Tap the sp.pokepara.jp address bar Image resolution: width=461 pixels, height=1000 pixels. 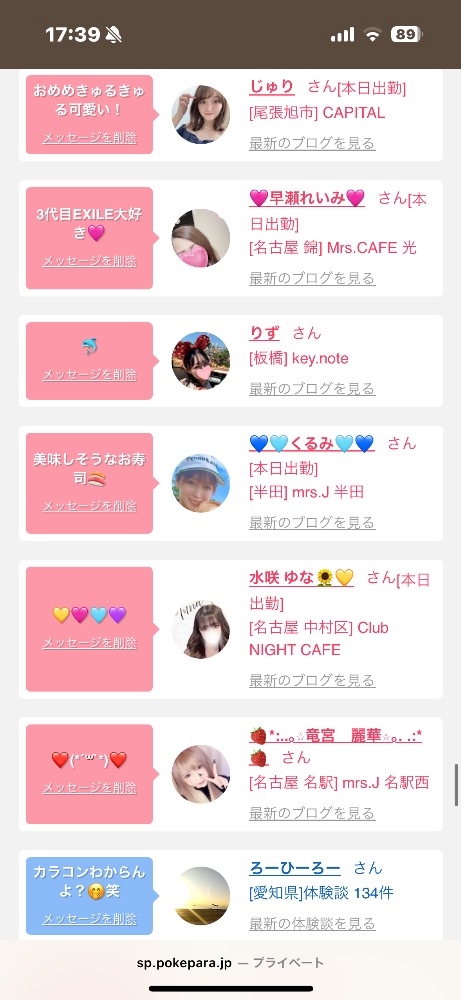[x=230, y=963]
